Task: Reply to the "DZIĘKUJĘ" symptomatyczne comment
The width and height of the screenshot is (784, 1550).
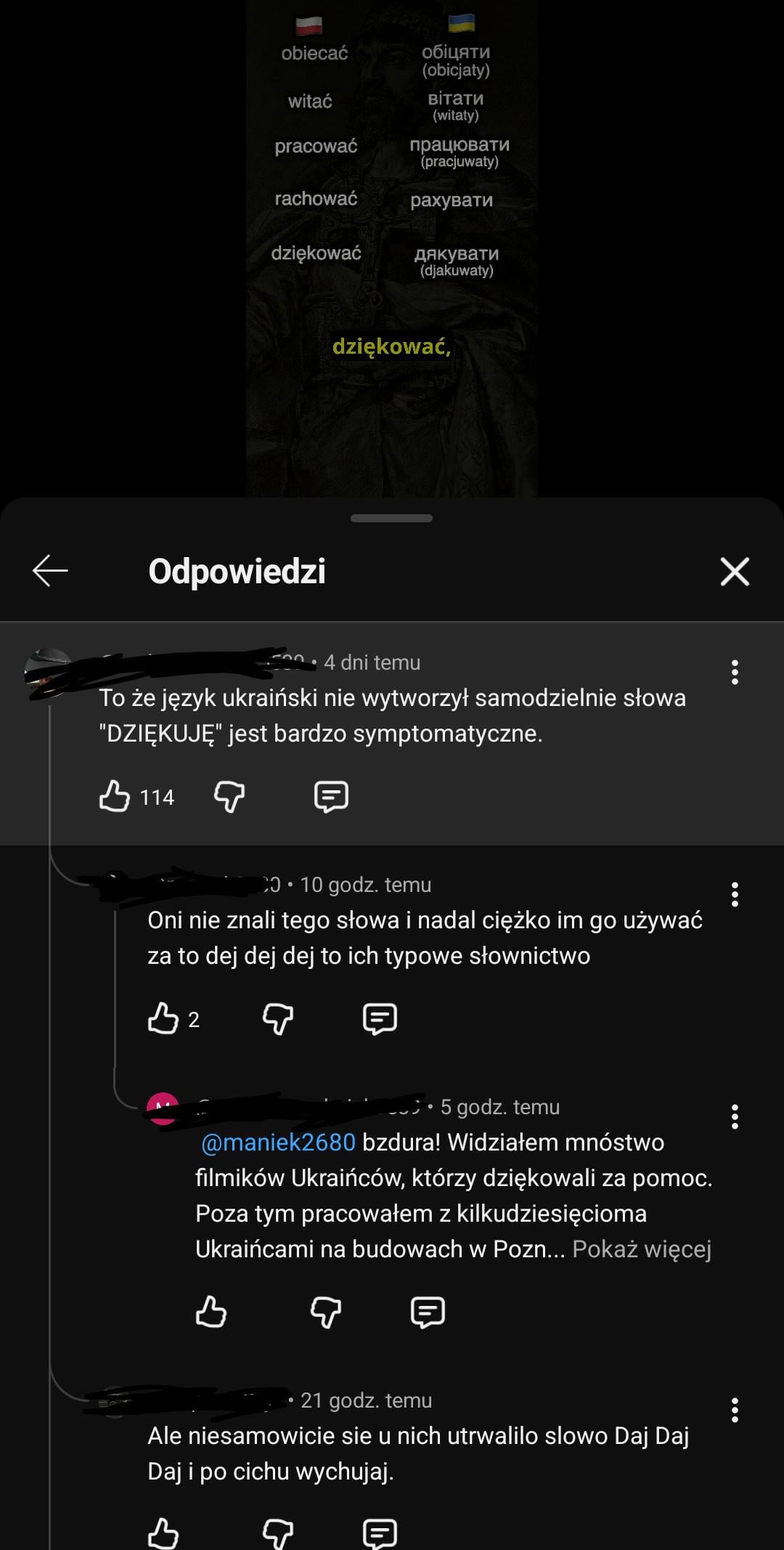Action: pyautogui.click(x=331, y=796)
